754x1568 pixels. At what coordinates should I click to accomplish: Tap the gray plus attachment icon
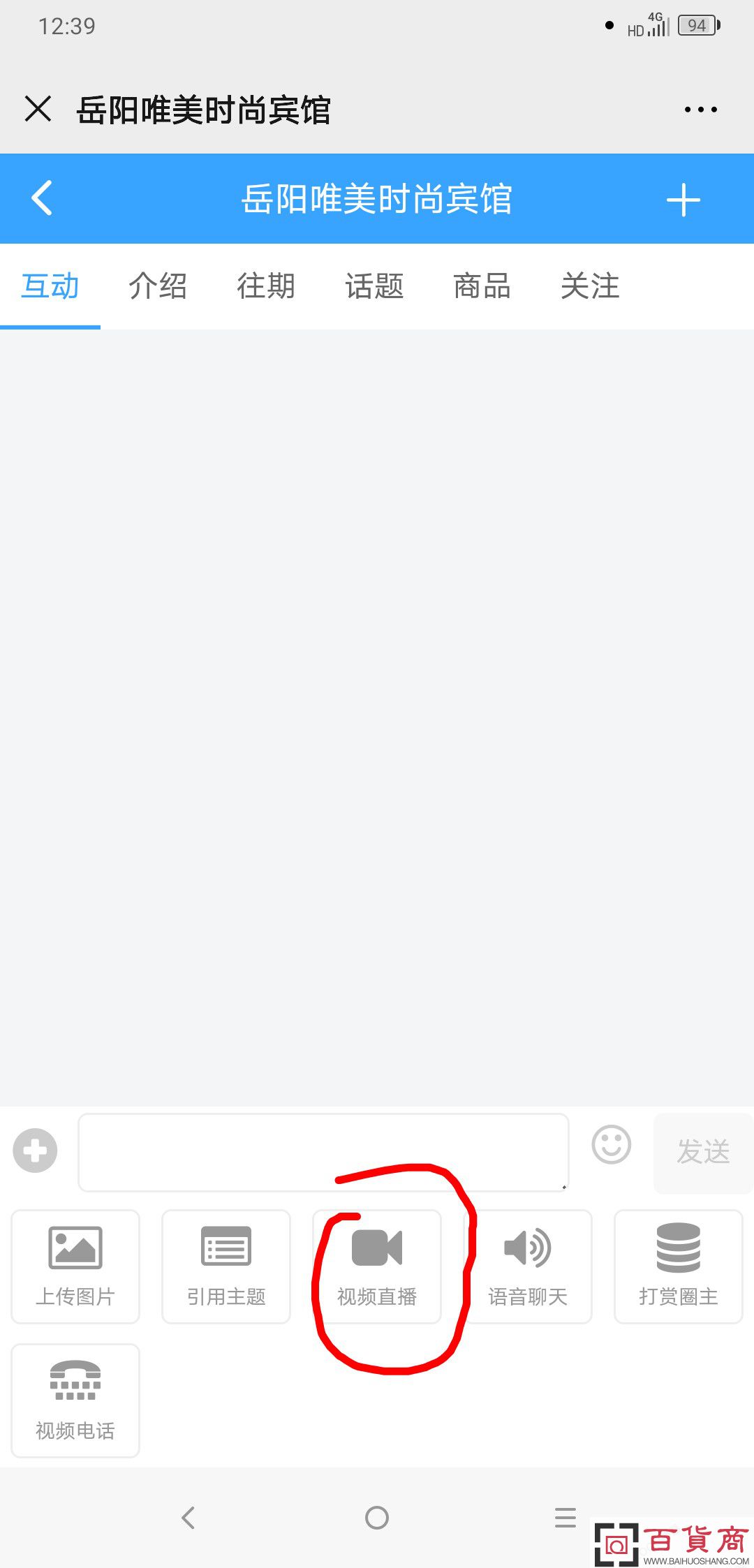click(35, 1150)
